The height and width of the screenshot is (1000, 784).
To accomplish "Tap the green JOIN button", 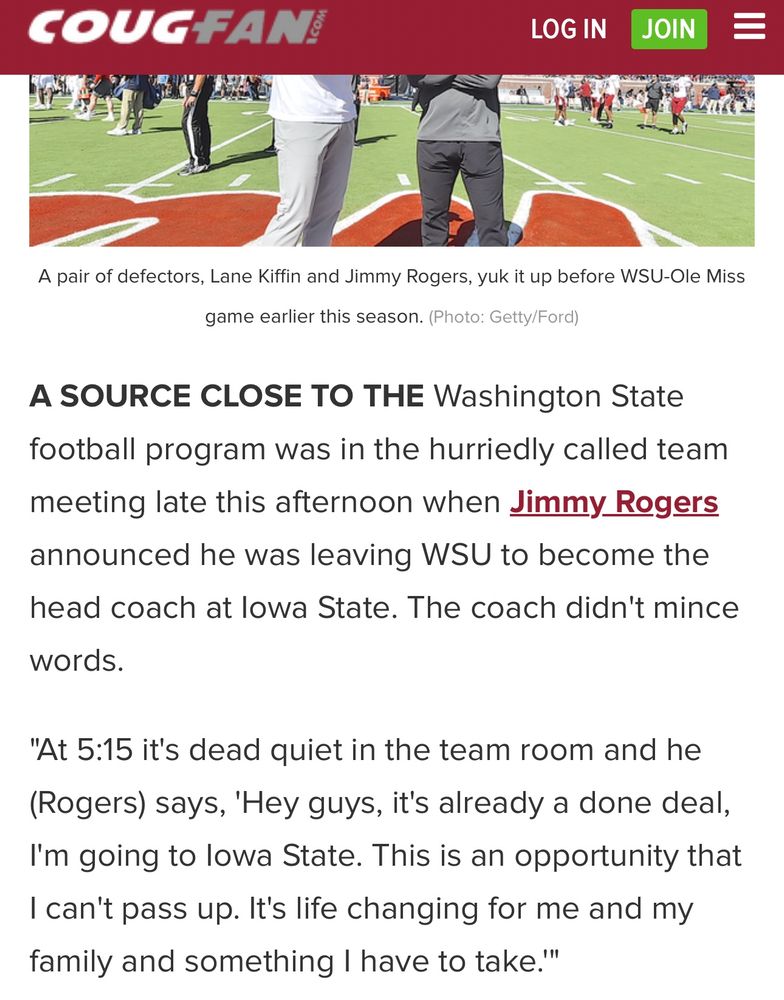I will [668, 29].
